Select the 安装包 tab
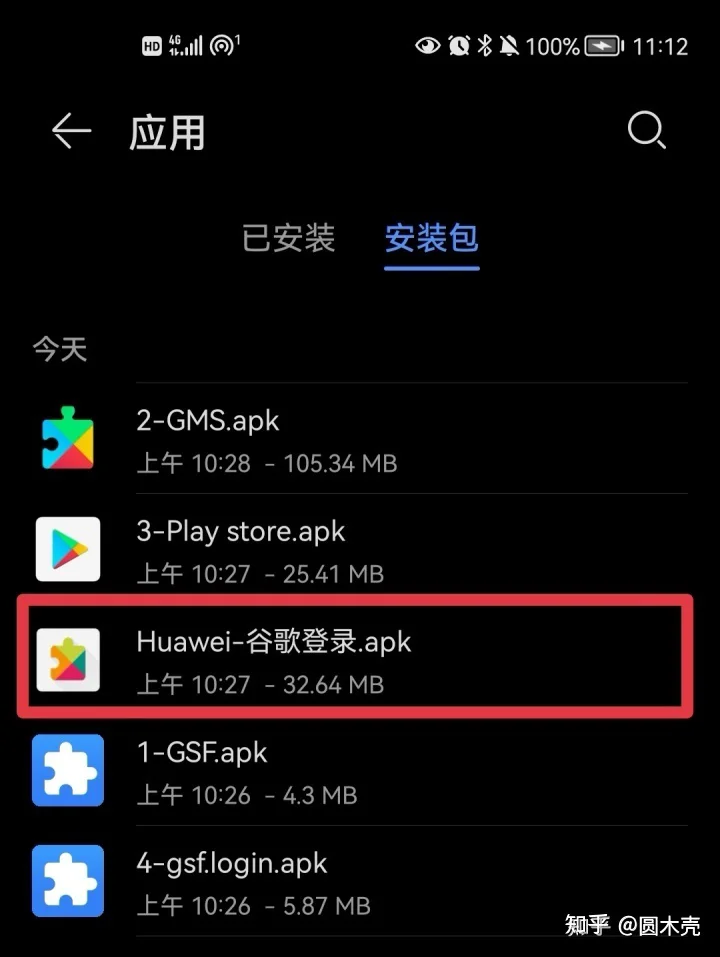Image resolution: width=720 pixels, height=957 pixels. (x=431, y=239)
